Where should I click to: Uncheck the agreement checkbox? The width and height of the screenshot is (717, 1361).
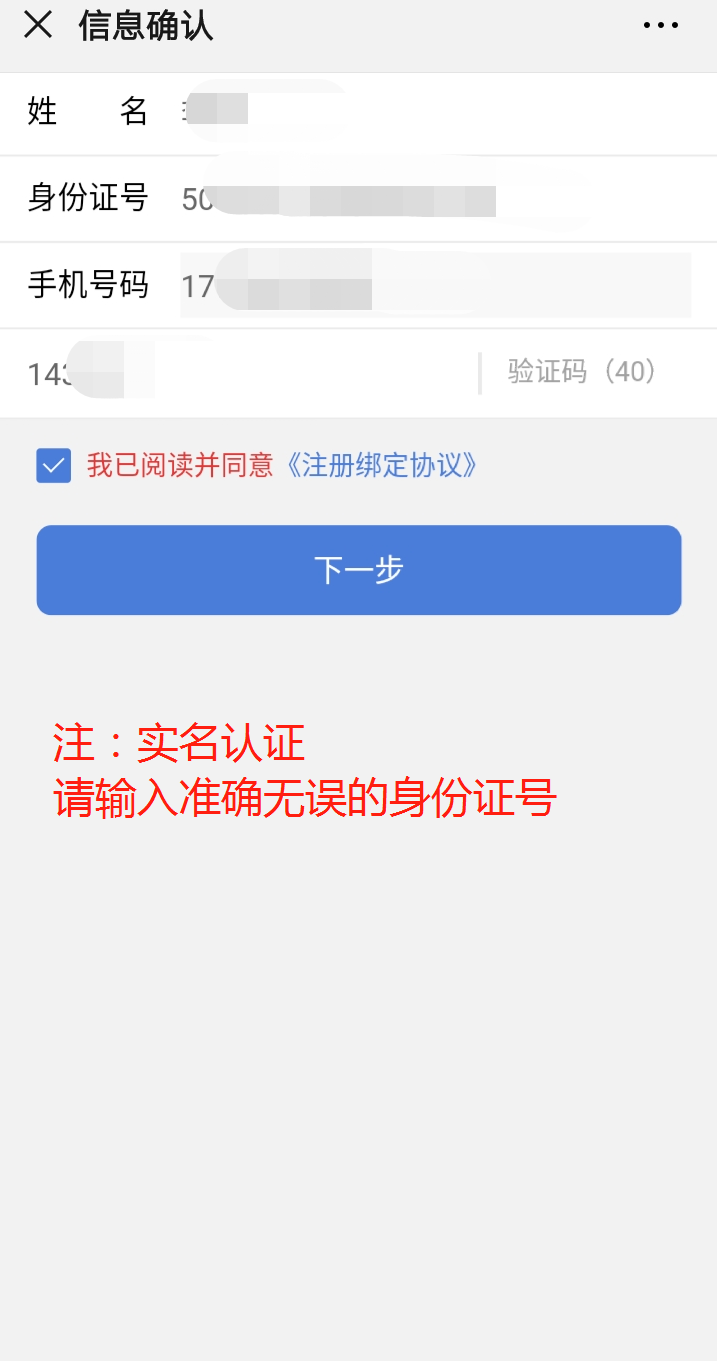click(x=54, y=465)
